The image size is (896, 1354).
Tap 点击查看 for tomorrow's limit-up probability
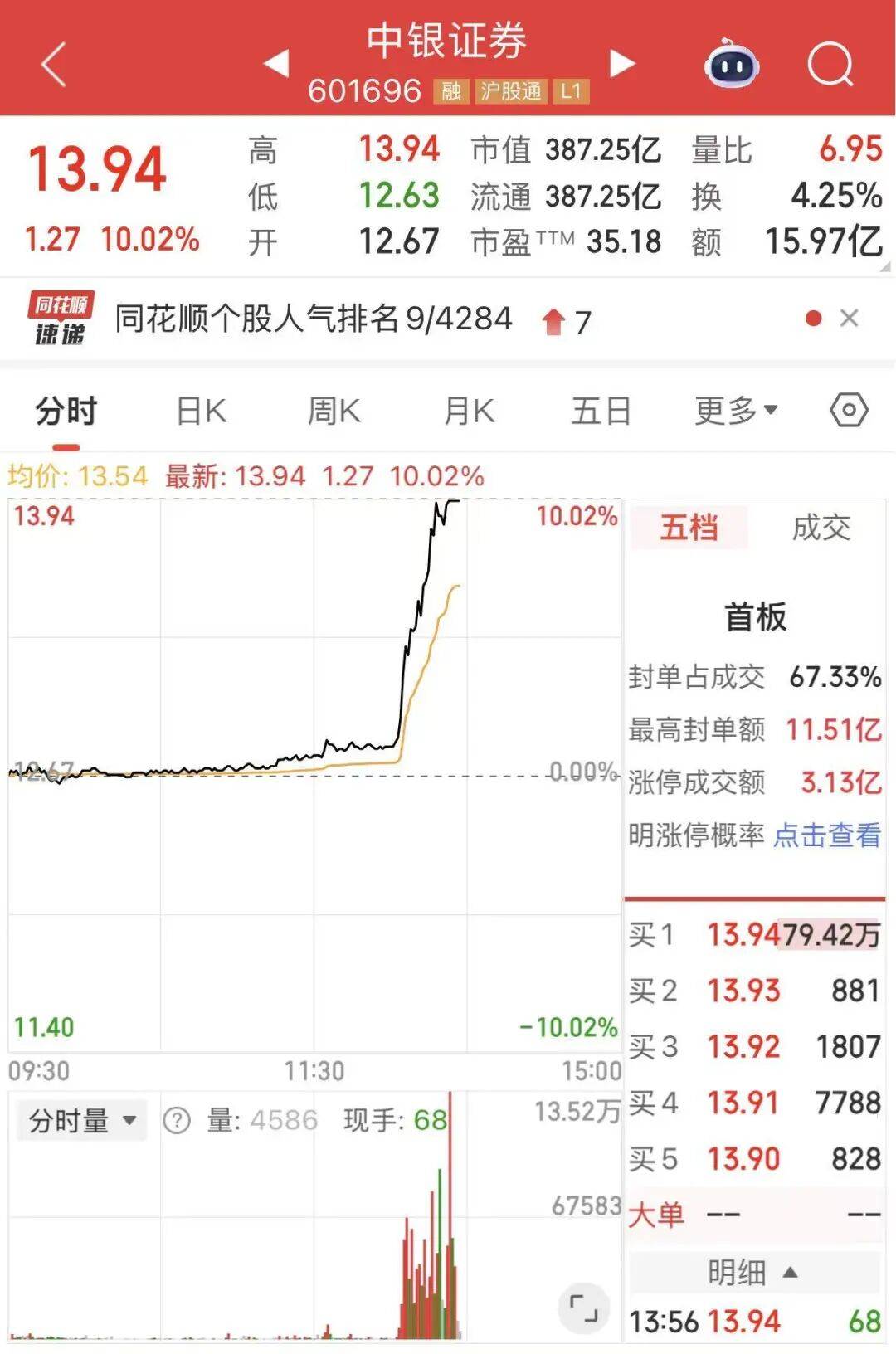point(826,835)
